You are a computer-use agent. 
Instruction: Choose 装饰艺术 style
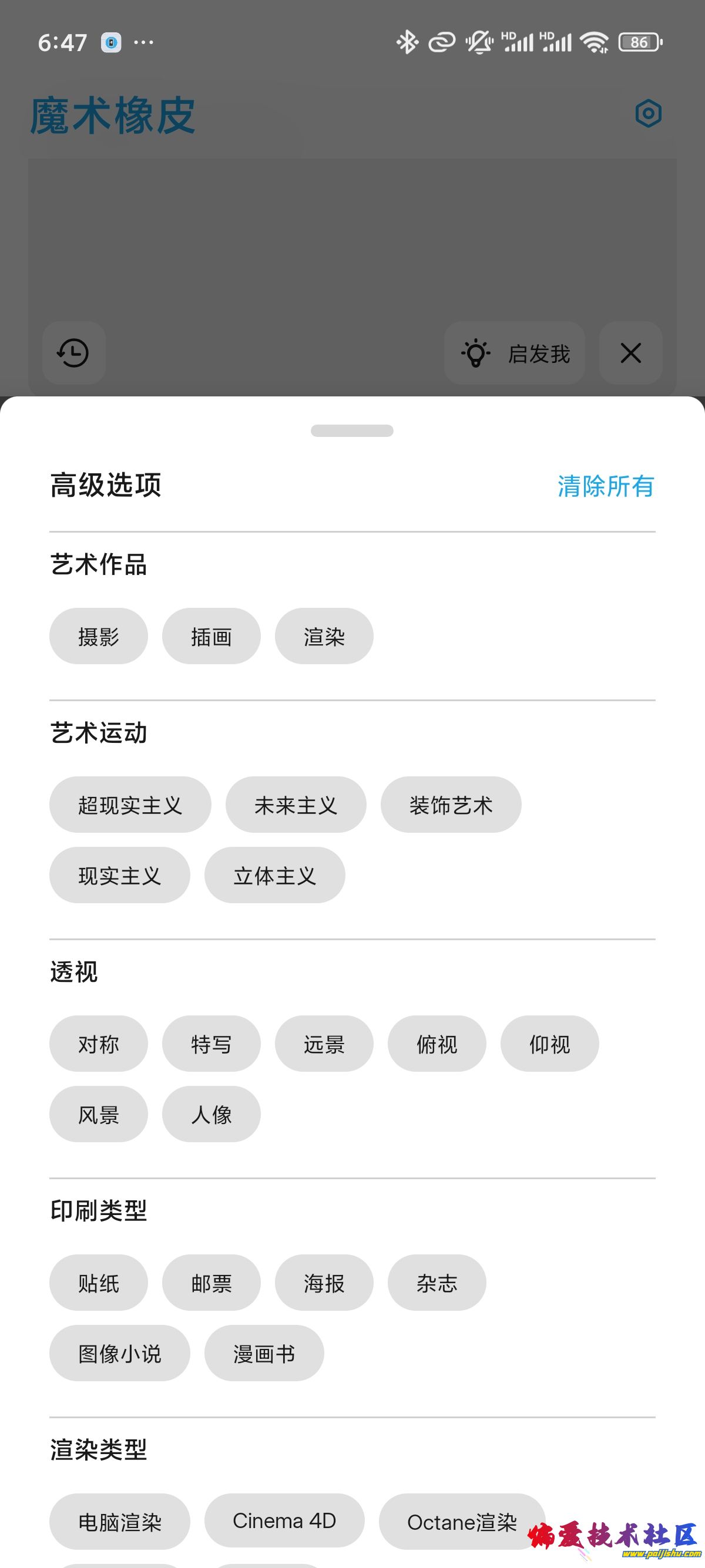[x=451, y=805]
